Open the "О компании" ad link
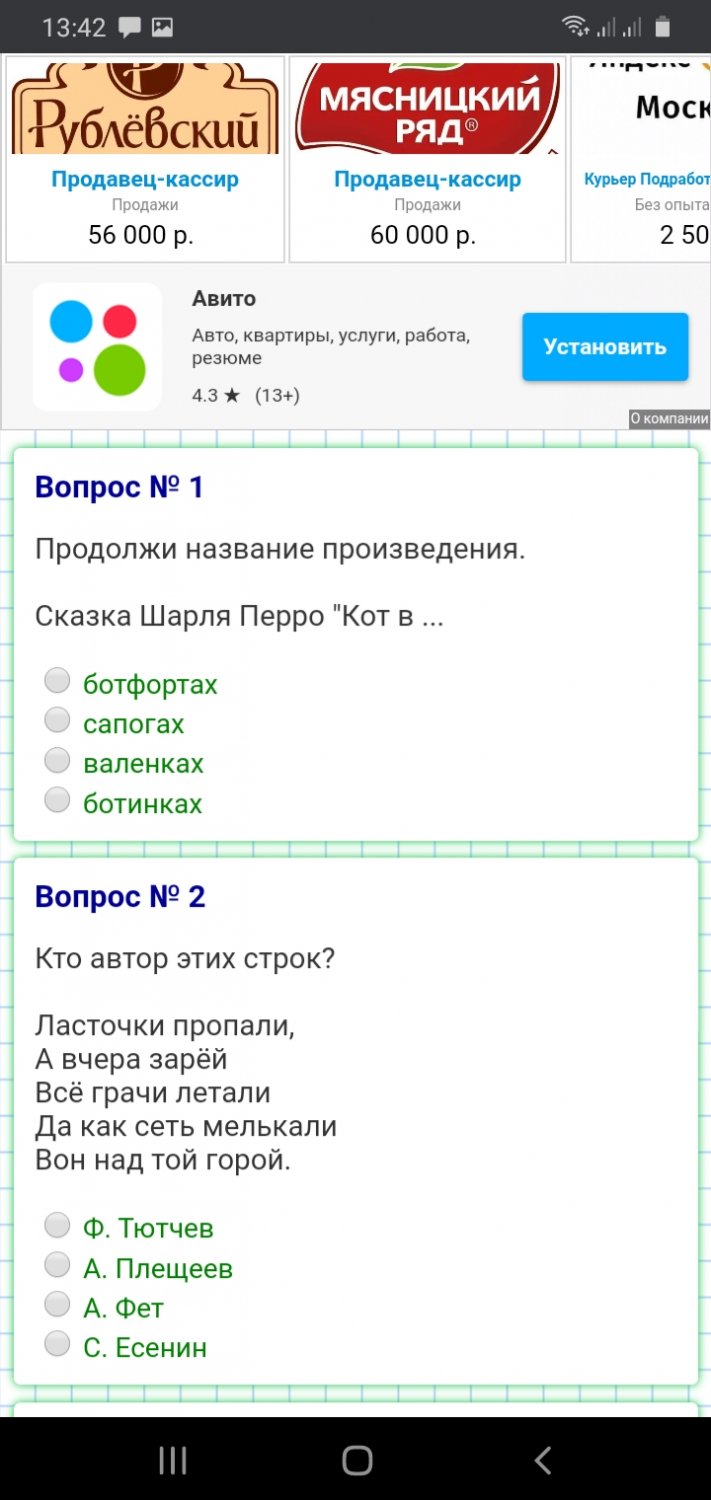This screenshot has width=711, height=1500. coord(669,419)
